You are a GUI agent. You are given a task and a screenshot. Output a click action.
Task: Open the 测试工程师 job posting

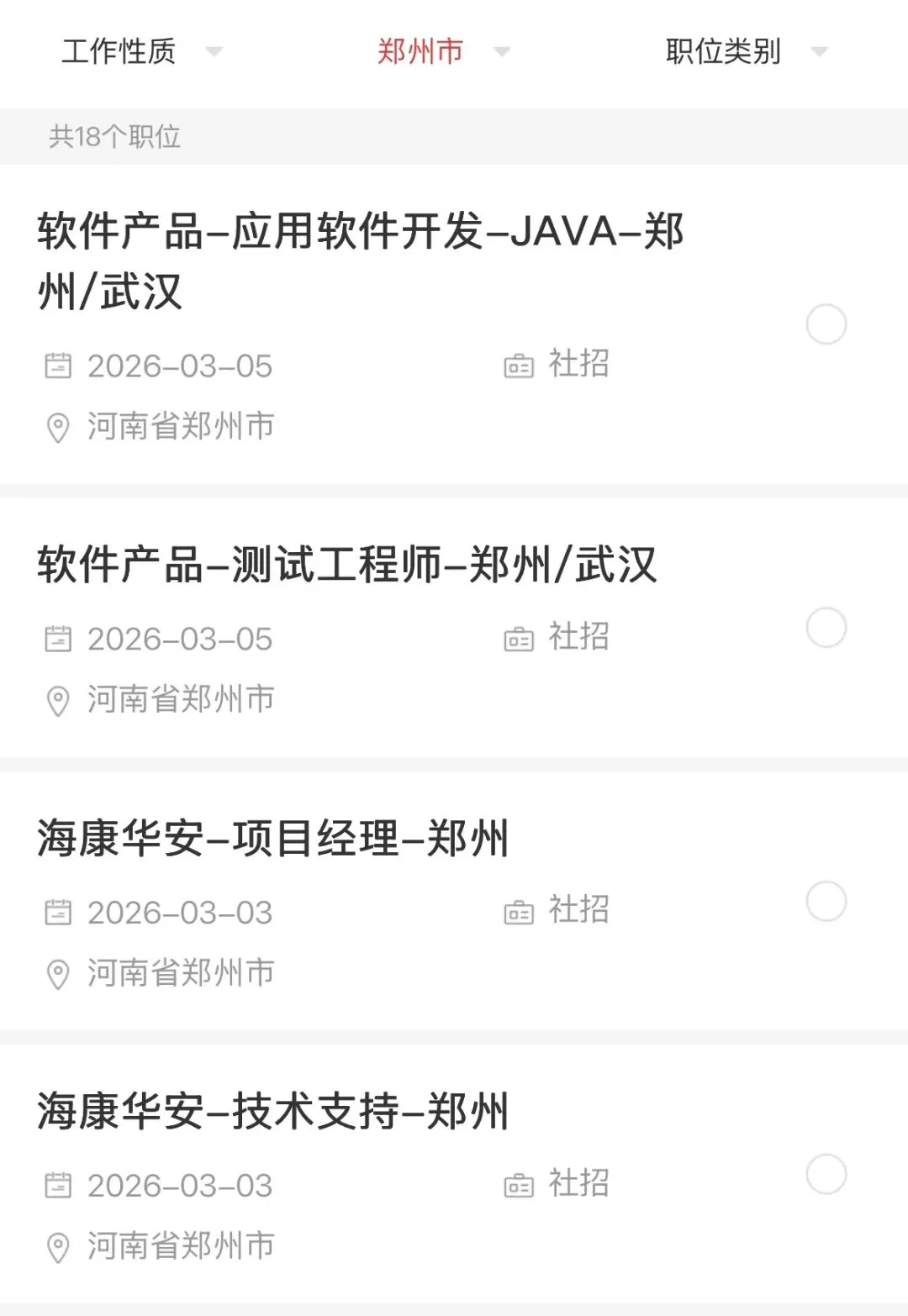(x=346, y=565)
